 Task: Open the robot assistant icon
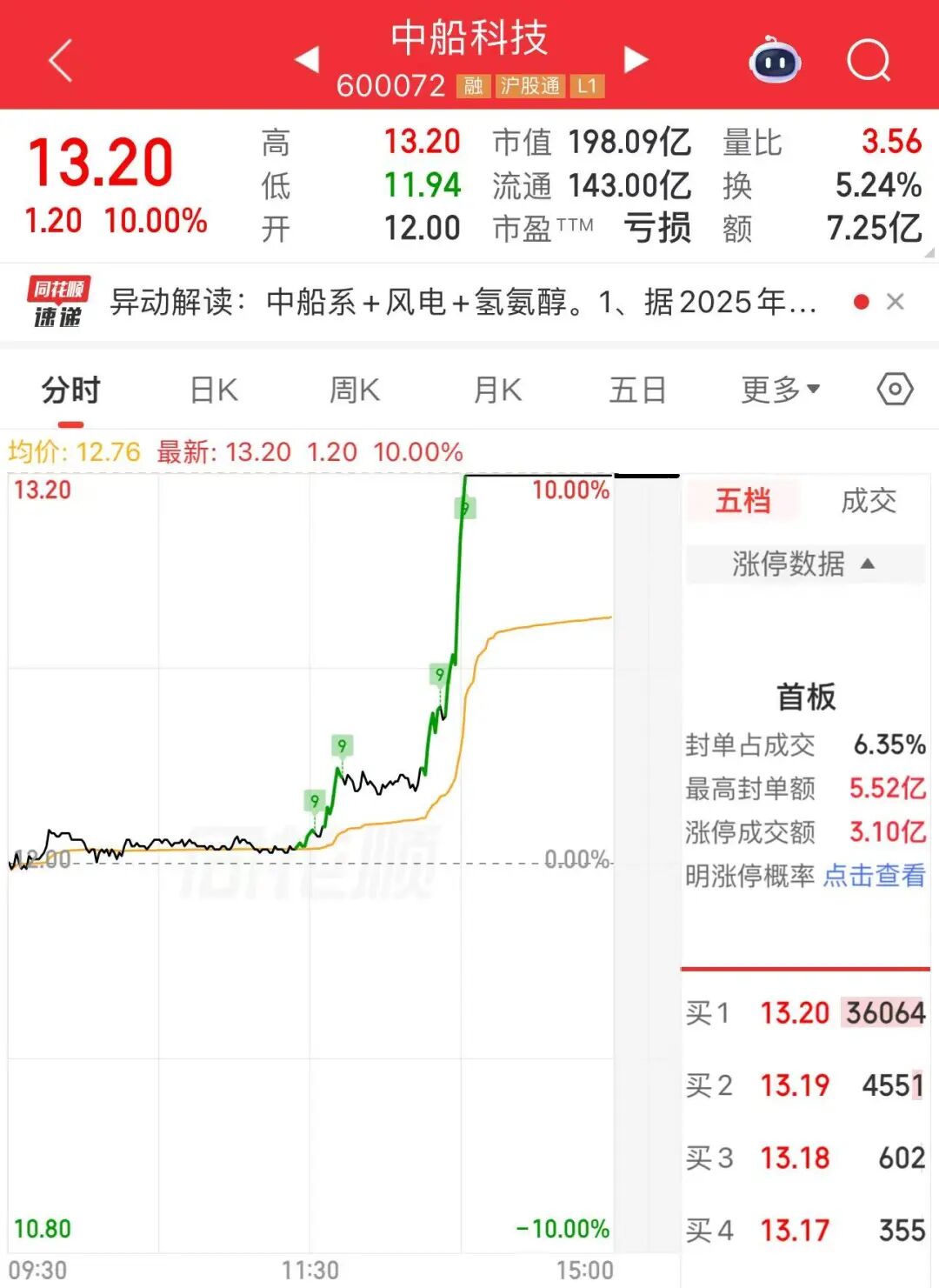(775, 60)
